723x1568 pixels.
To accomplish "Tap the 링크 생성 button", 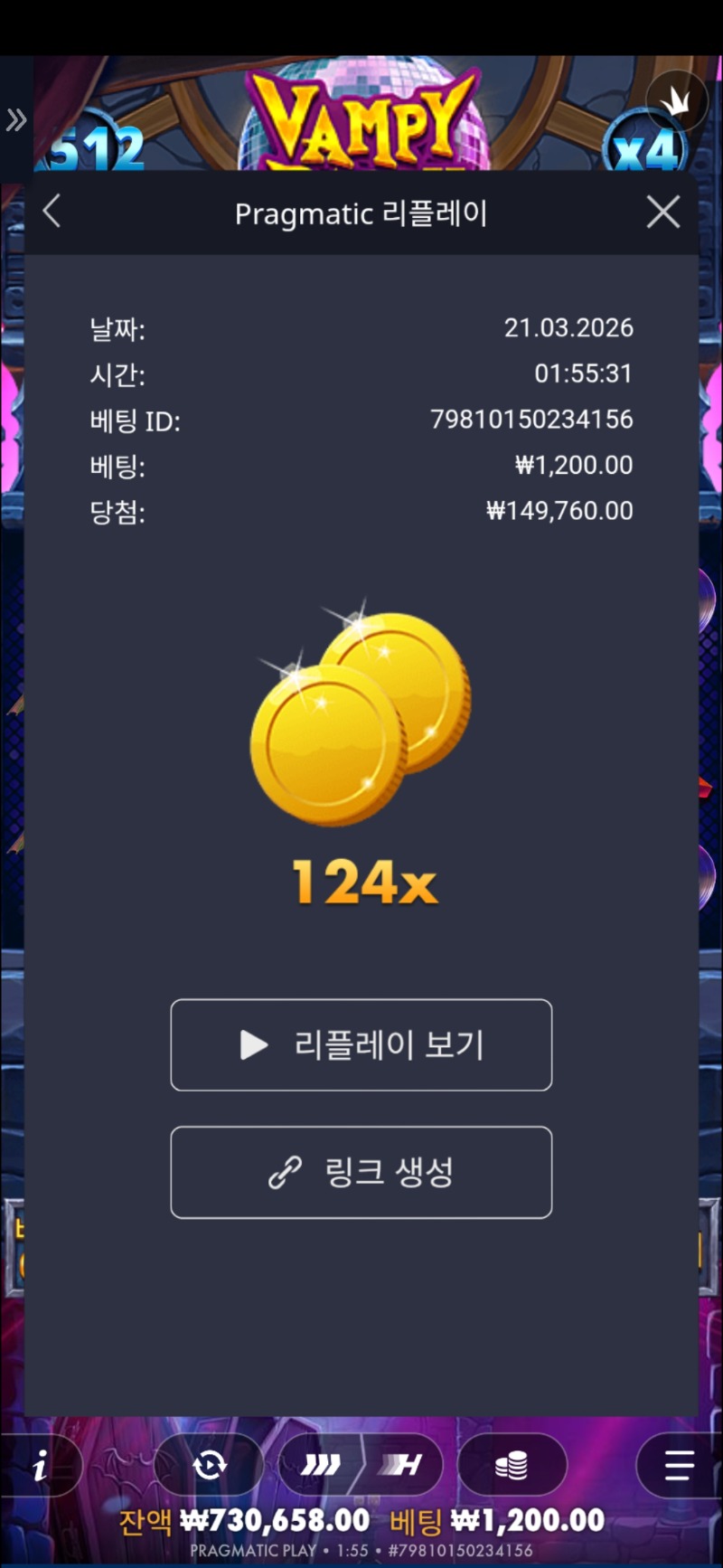I will click(361, 1172).
